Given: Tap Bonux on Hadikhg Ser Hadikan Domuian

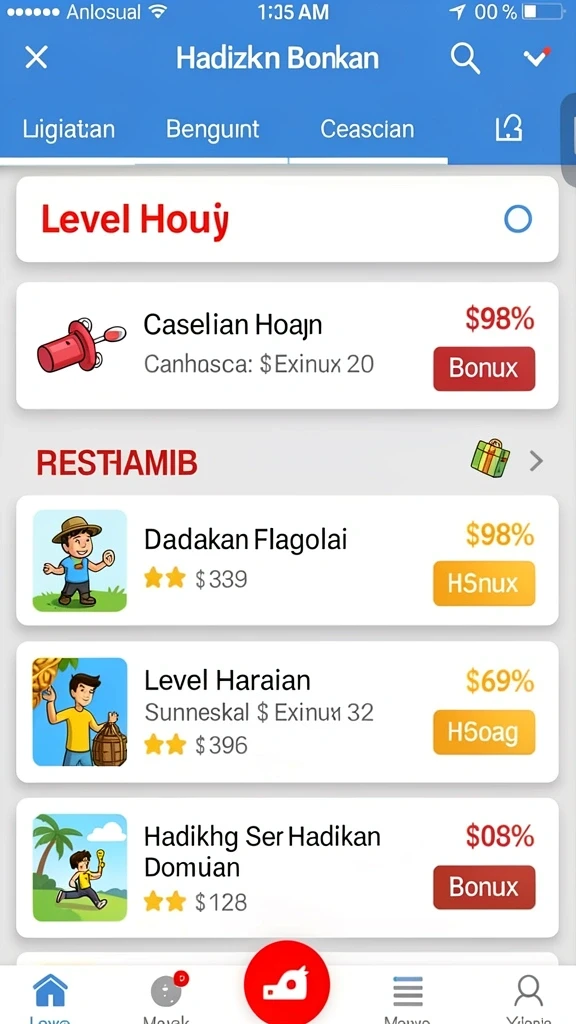Looking at the screenshot, I should tap(484, 887).
